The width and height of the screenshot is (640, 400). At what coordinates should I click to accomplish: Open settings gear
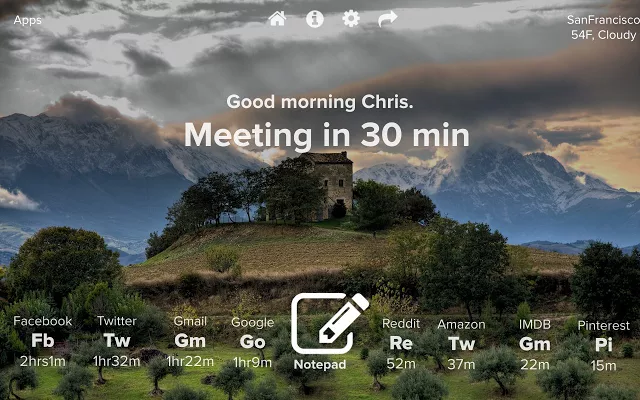(x=351, y=19)
